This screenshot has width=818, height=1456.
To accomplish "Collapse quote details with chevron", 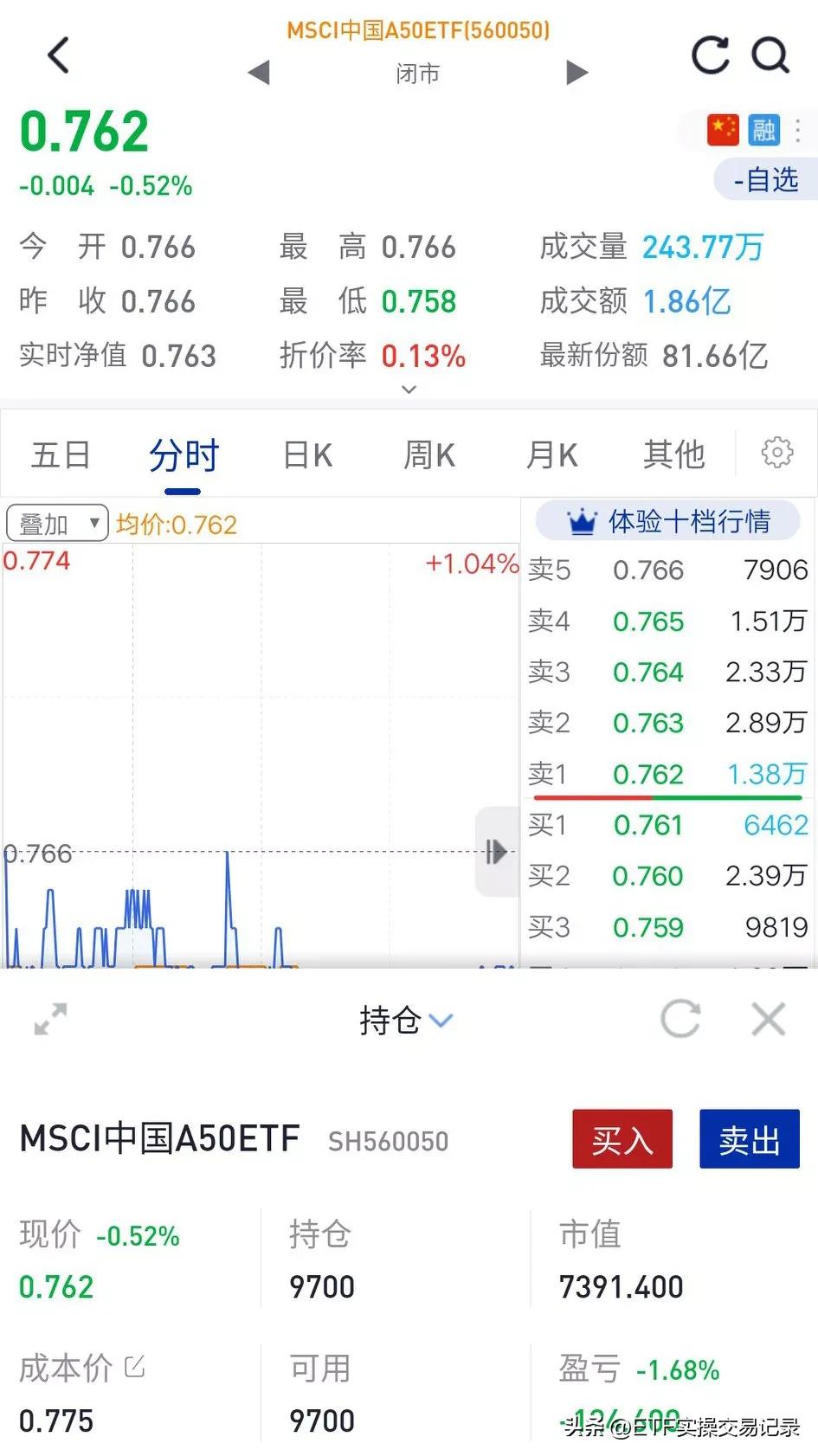I will pos(407,390).
